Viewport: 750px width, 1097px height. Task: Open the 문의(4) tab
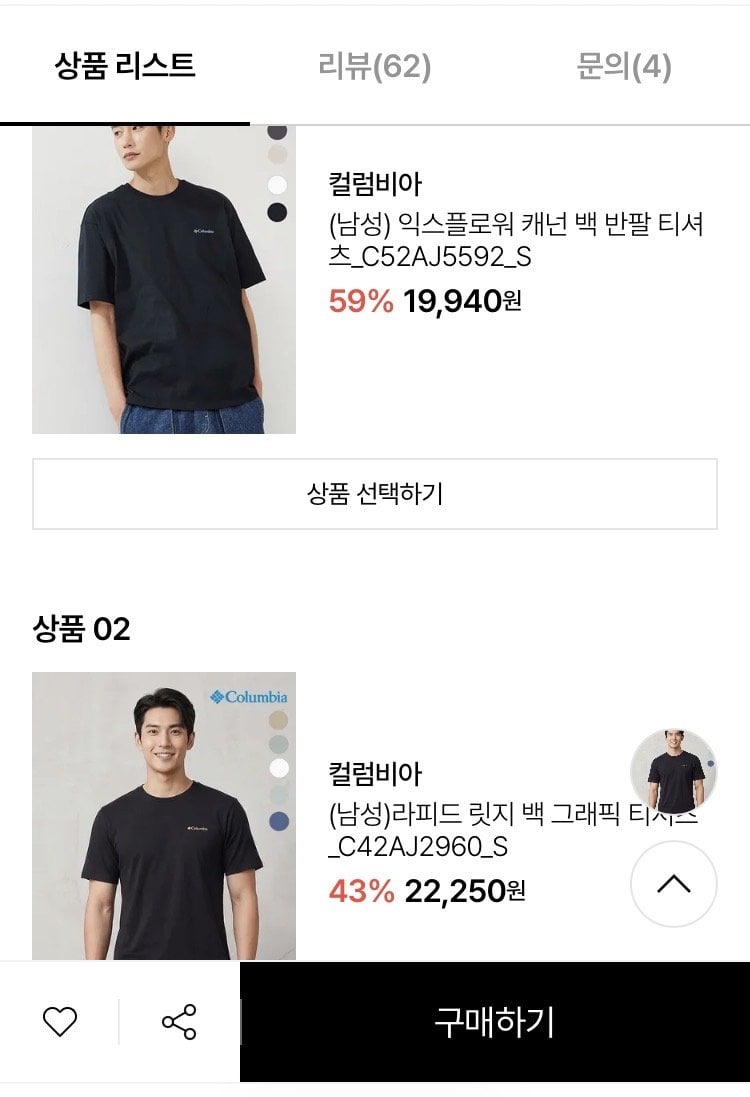624,67
